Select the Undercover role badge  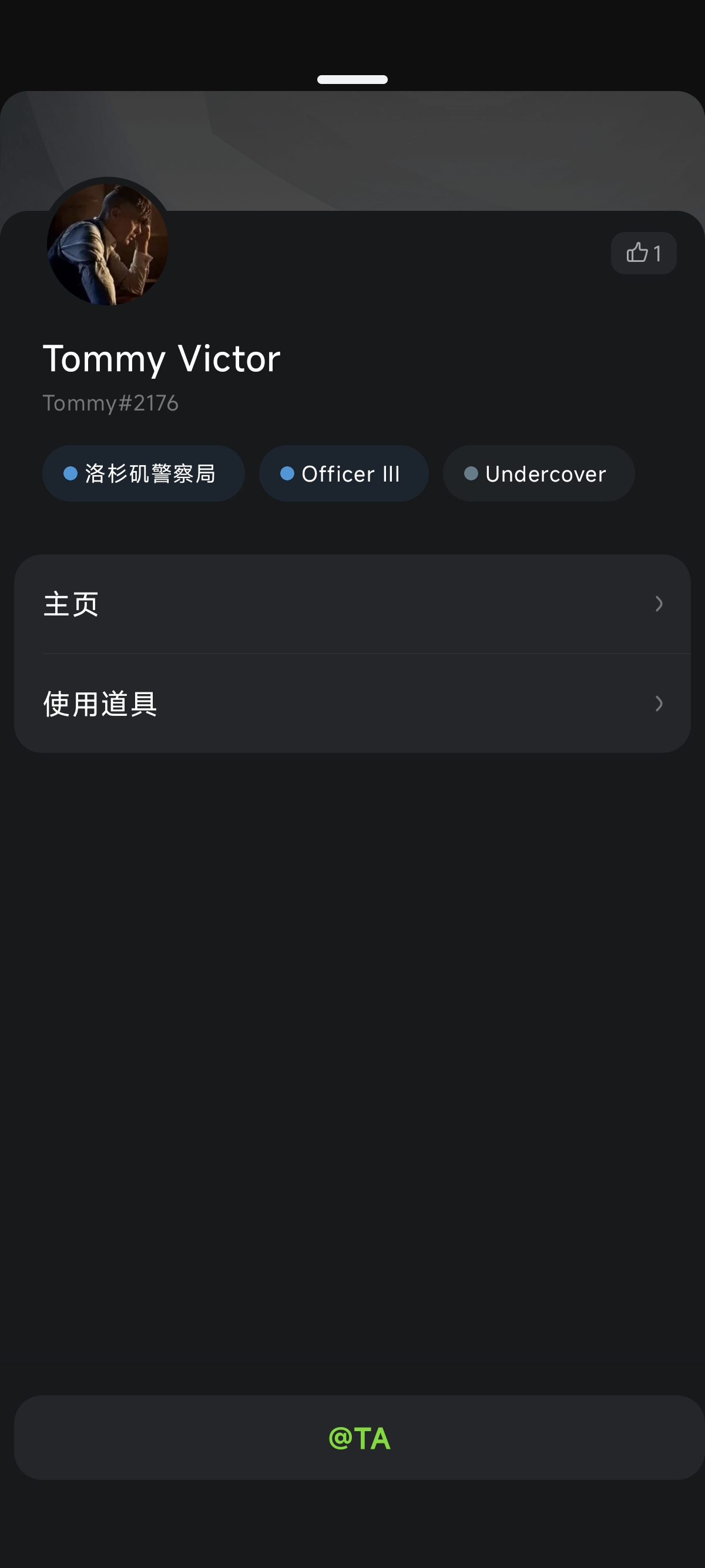pyautogui.click(x=538, y=473)
